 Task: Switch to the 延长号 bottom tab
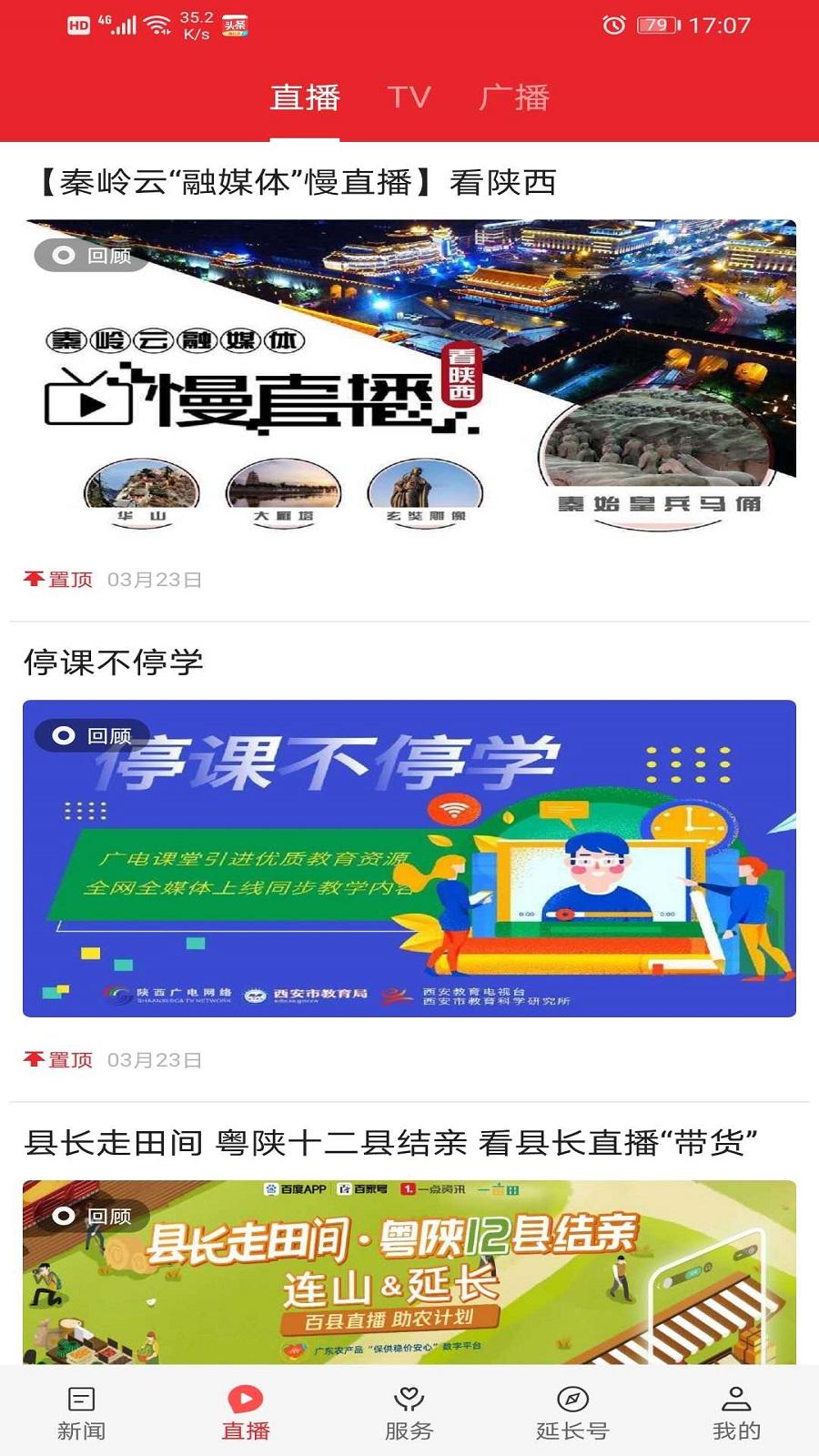coord(572,1412)
